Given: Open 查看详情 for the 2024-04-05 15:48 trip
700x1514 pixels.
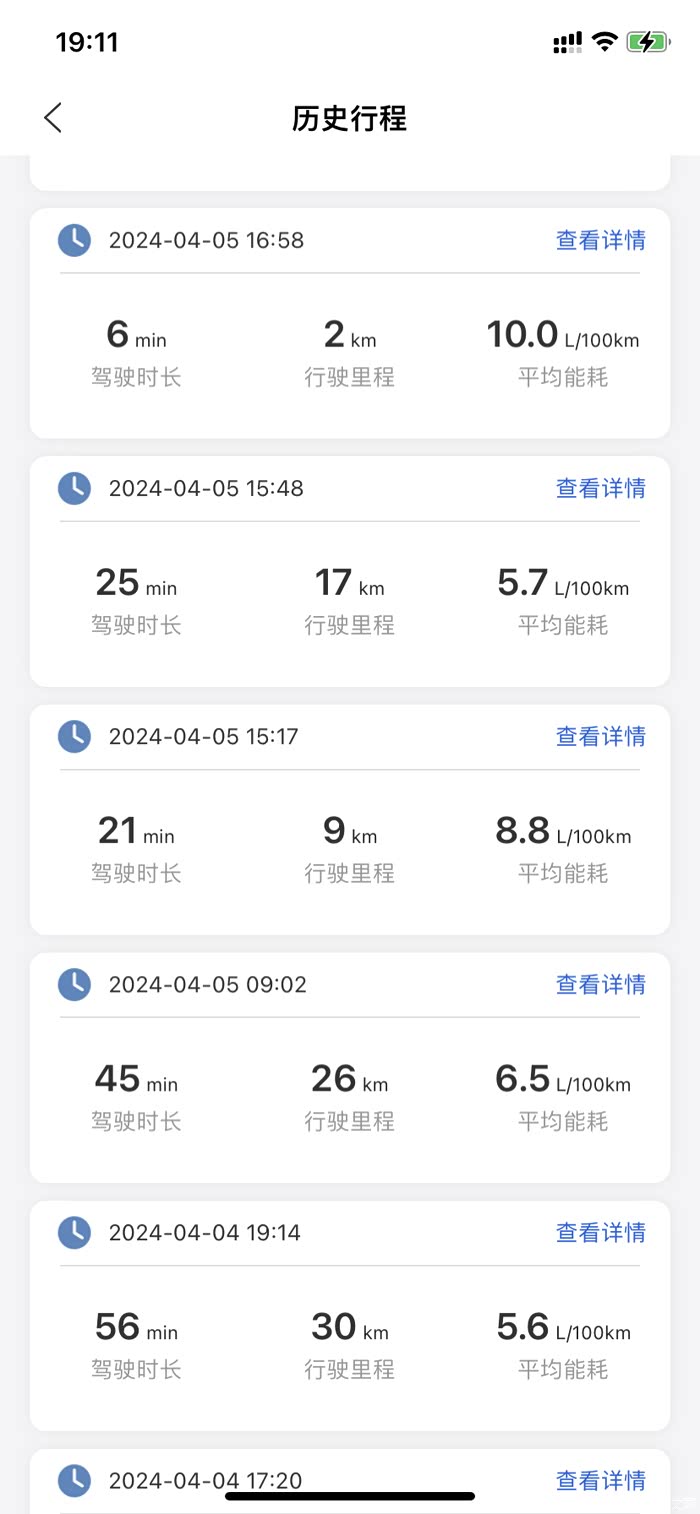Looking at the screenshot, I should coord(600,488).
